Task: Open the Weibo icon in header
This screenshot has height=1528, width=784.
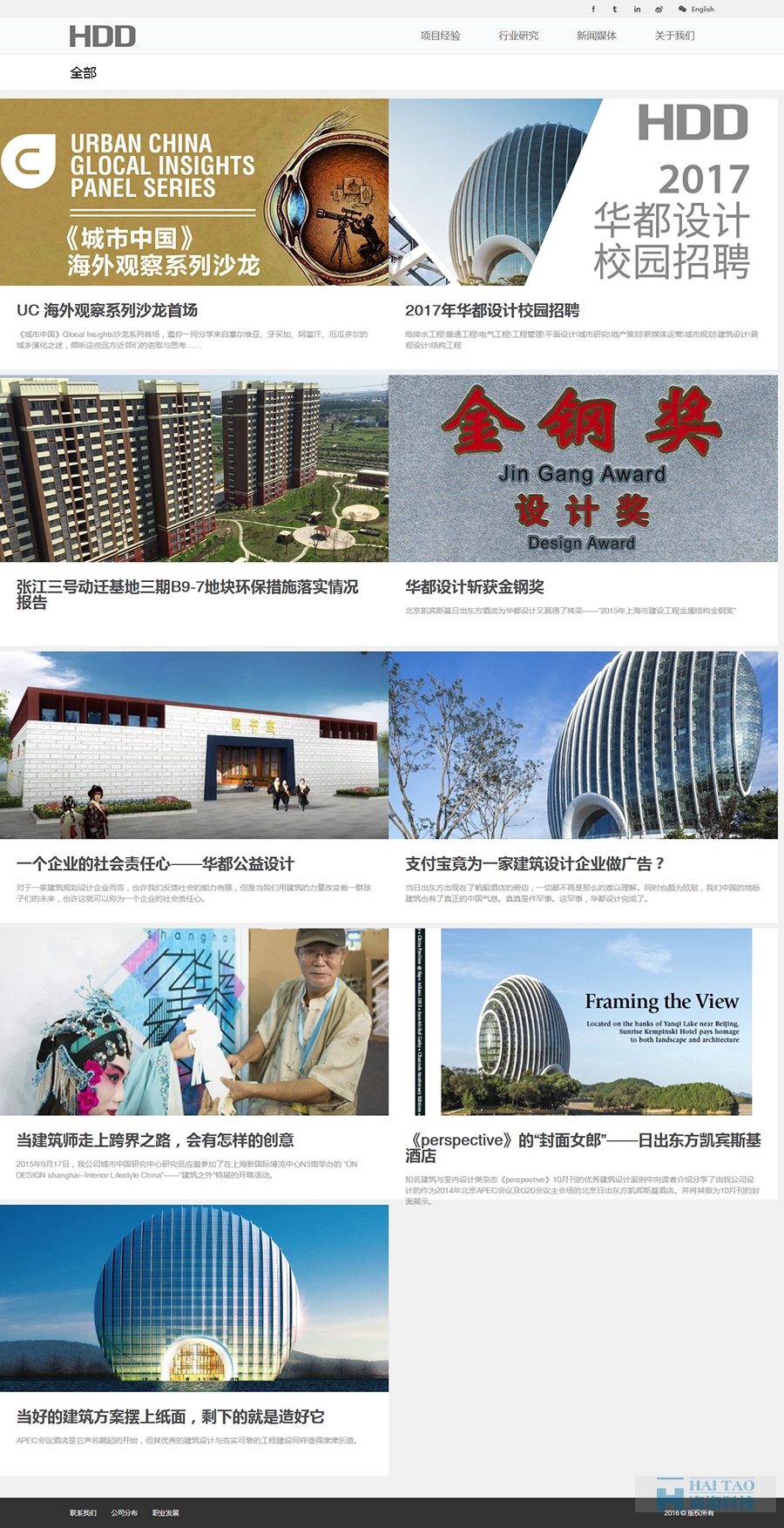Action: [x=659, y=10]
